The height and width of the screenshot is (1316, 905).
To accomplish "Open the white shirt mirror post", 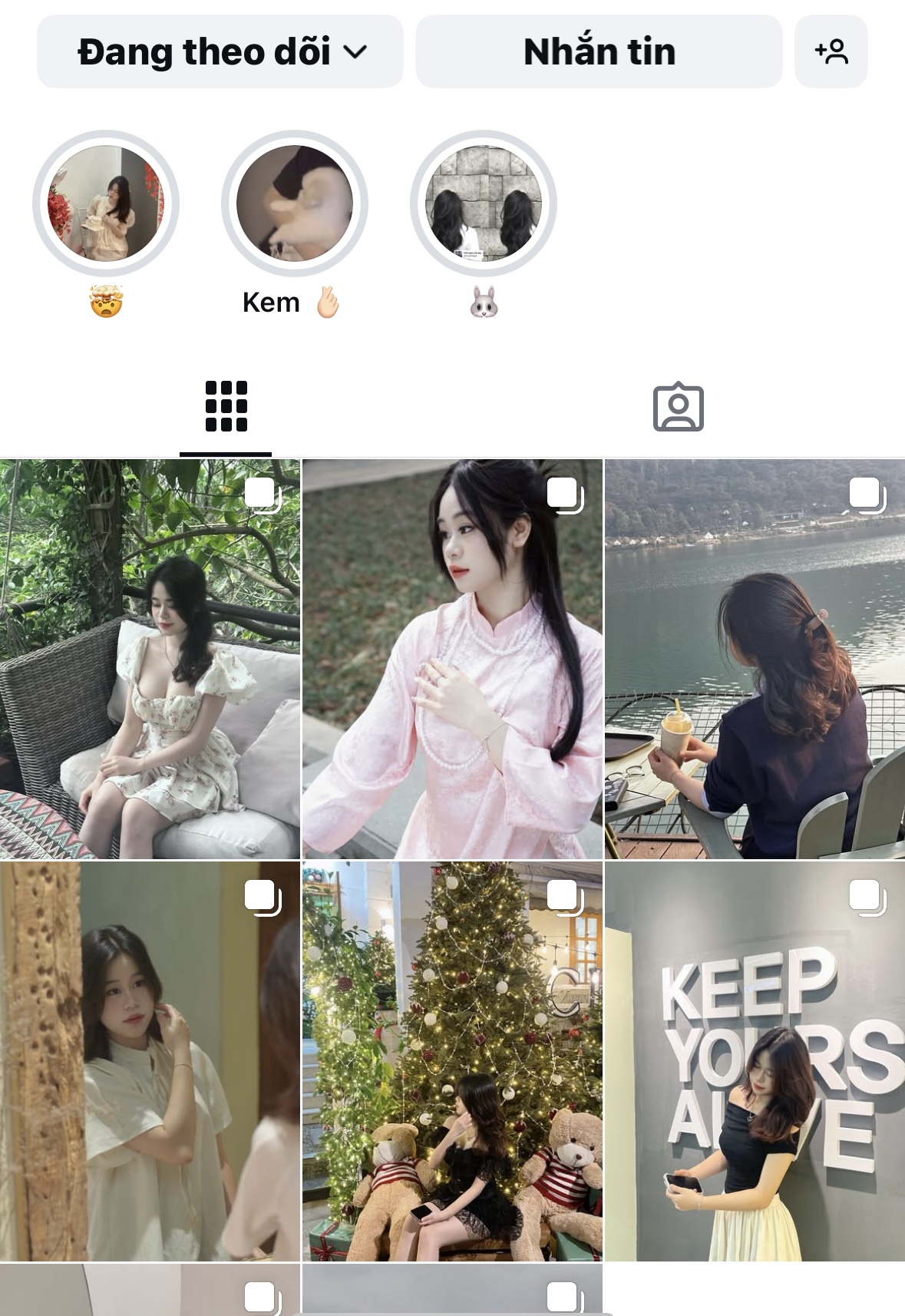I will tap(150, 1061).
